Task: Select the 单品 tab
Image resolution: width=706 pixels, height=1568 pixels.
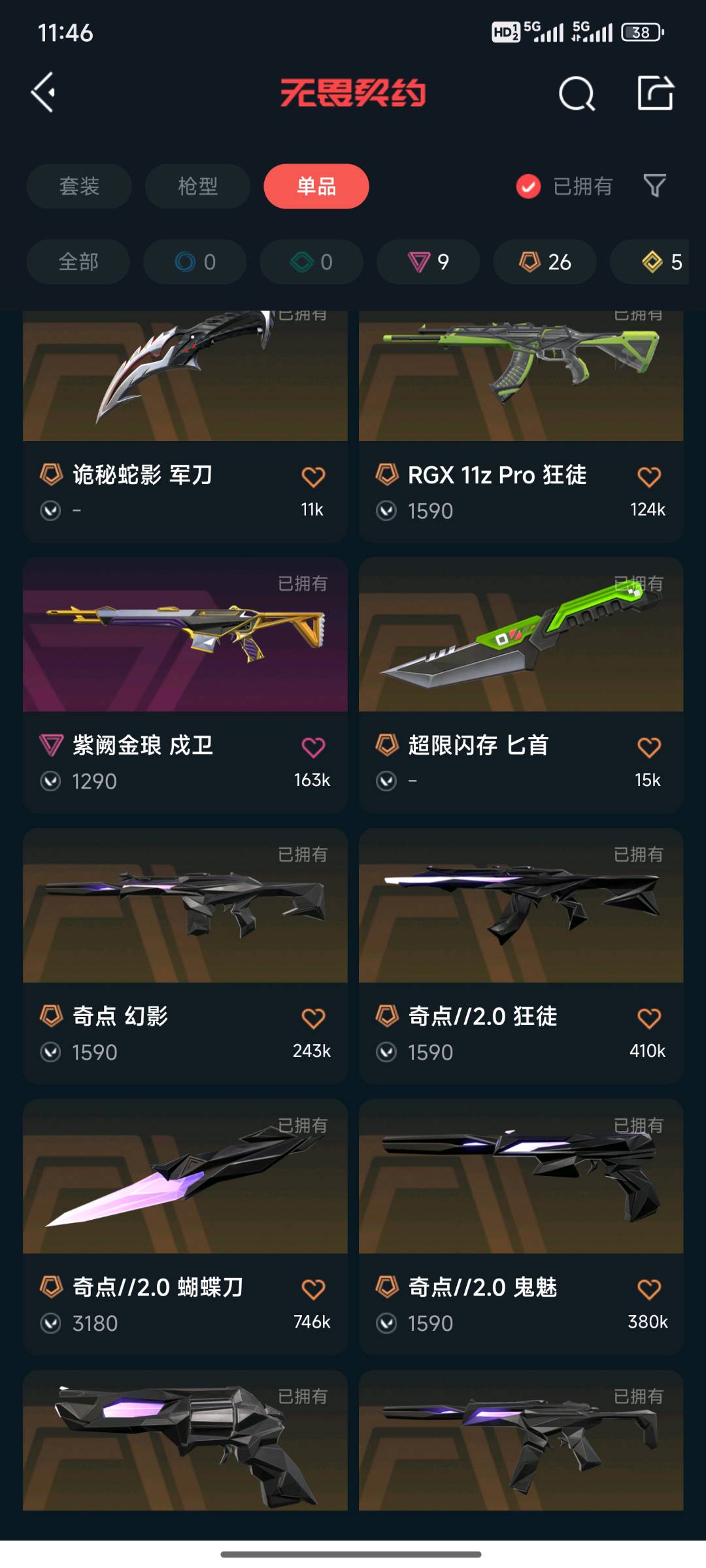Action: click(316, 186)
